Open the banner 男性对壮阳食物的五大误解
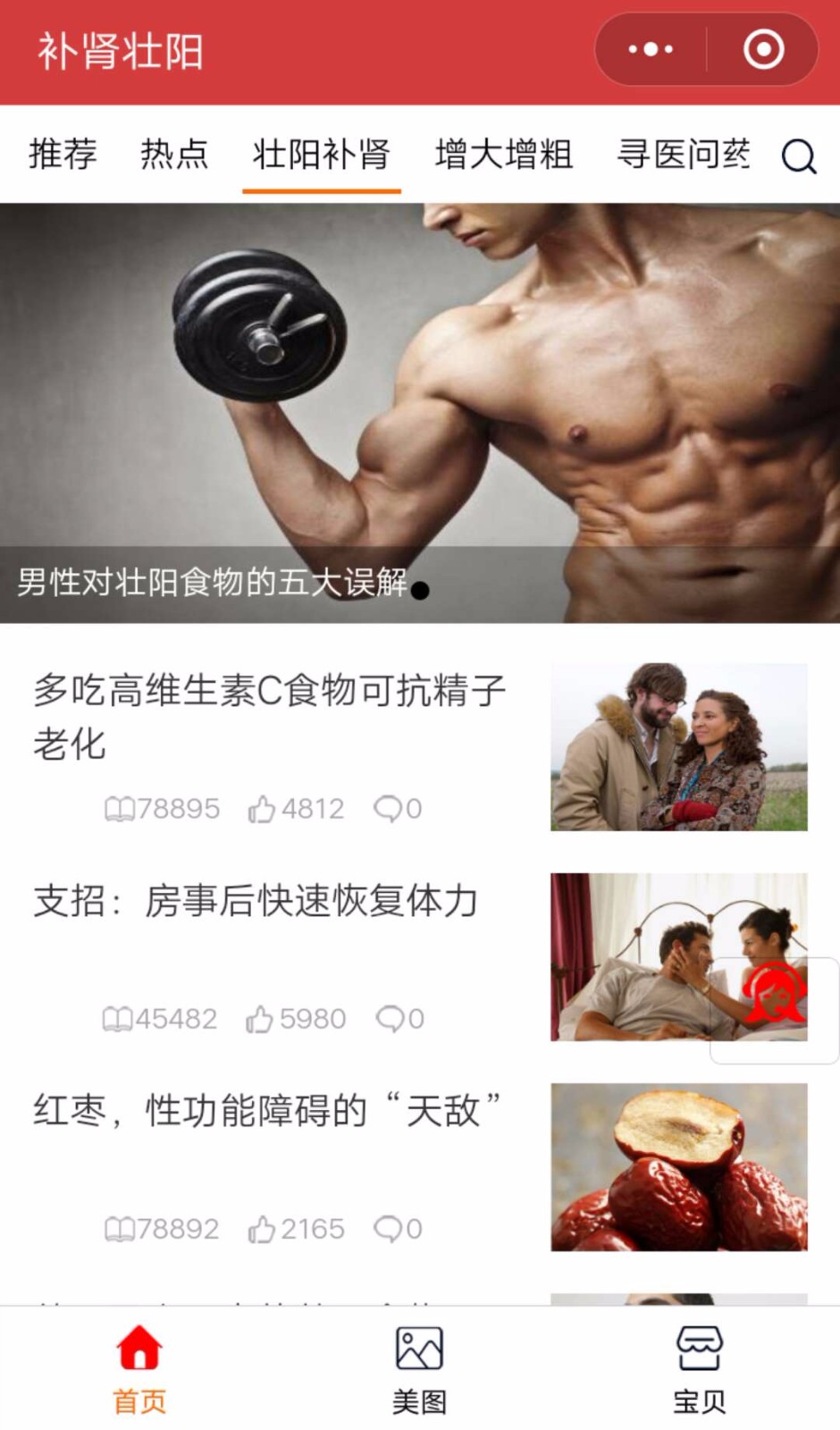The height and width of the screenshot is (1430, 840). (x=420, y=413)
